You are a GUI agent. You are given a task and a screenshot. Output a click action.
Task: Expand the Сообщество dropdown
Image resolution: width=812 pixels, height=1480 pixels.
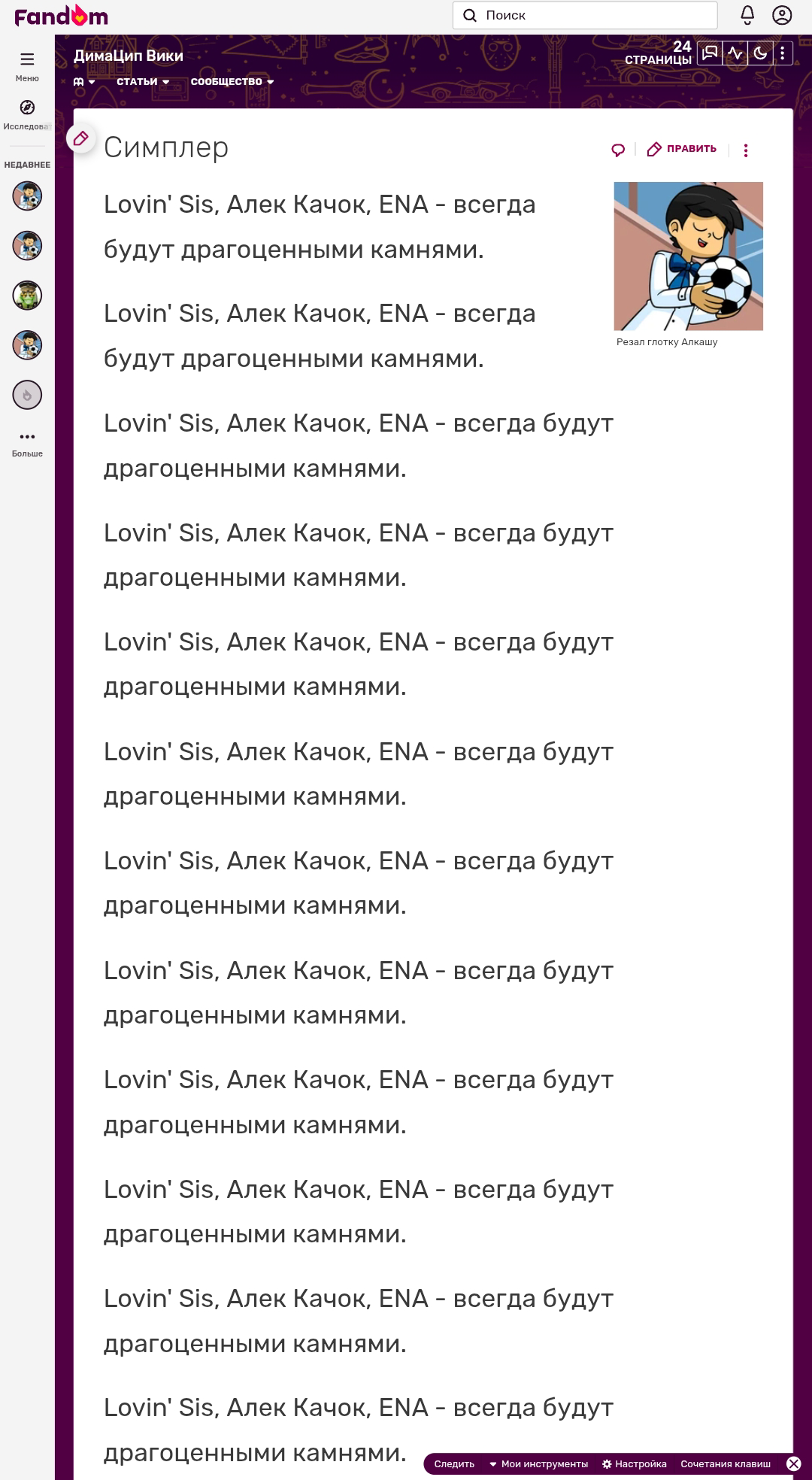232,82
